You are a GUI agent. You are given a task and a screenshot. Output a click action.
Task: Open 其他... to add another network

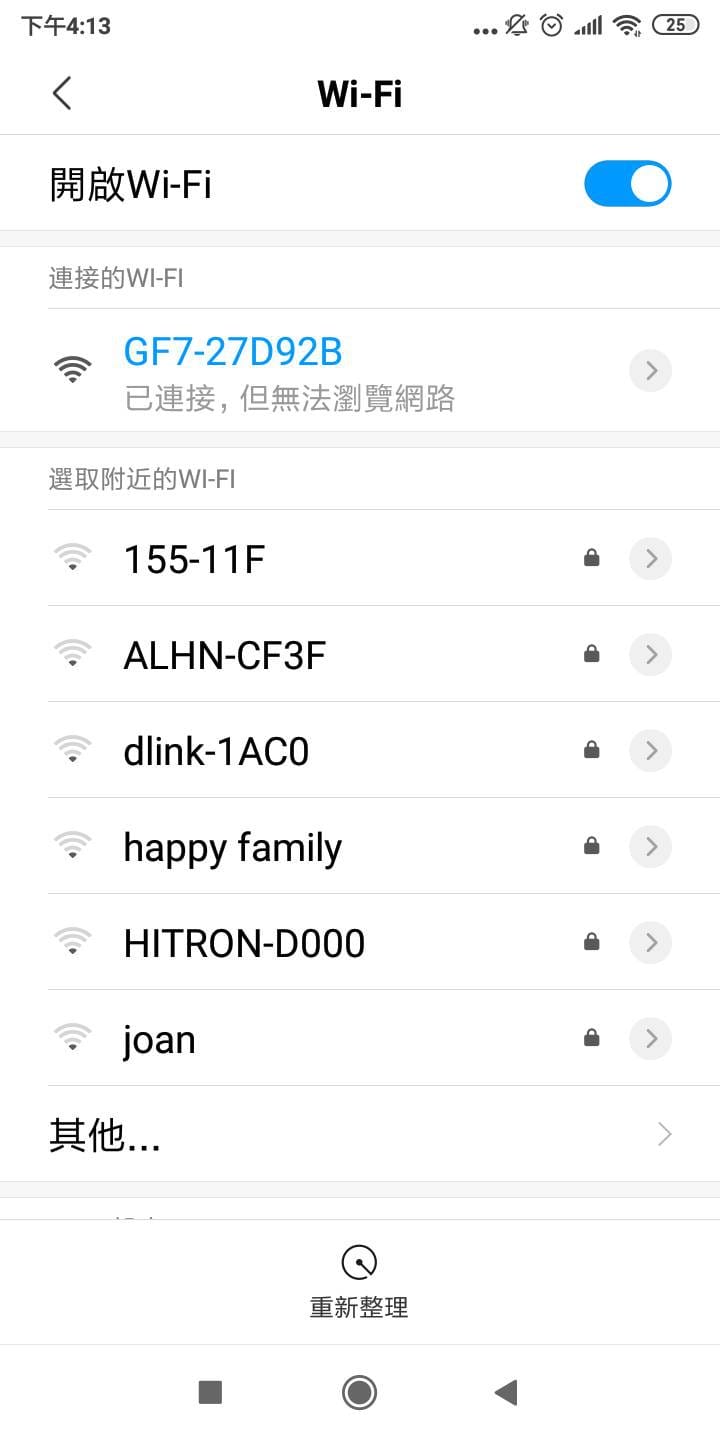(360, 1134)
